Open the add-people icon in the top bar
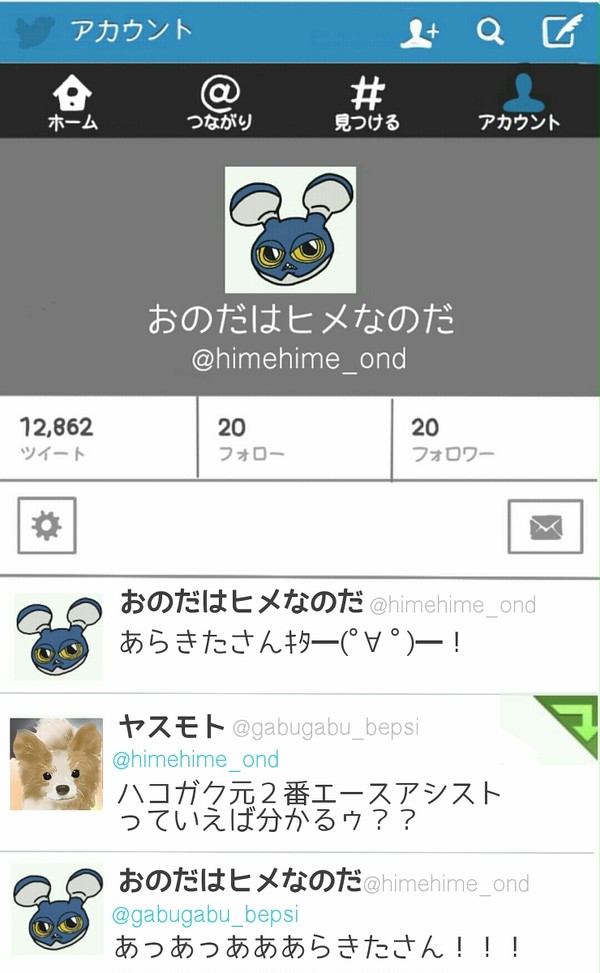 point(419,32)
